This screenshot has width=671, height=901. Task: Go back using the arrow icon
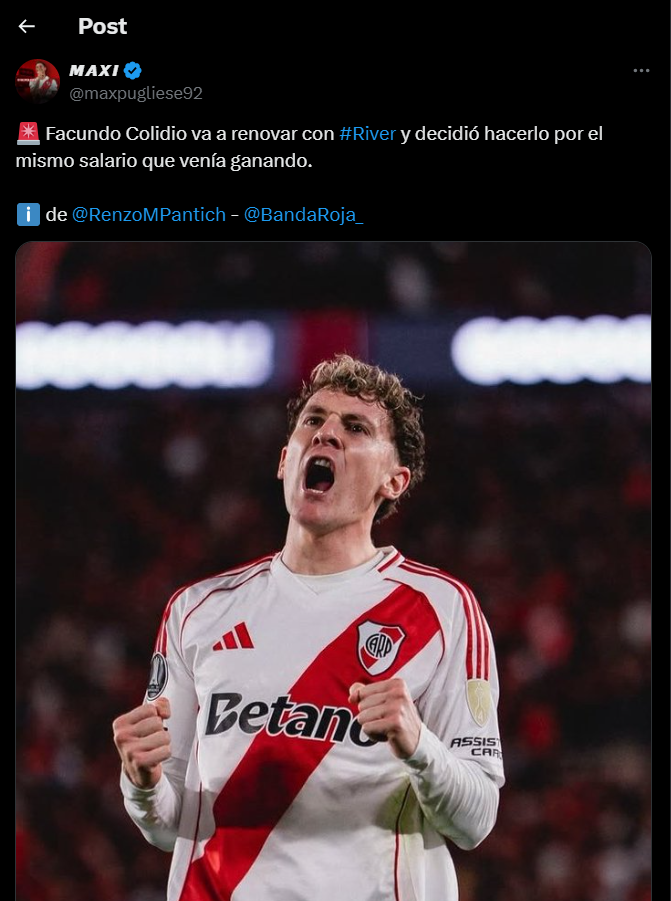point(27,27)
